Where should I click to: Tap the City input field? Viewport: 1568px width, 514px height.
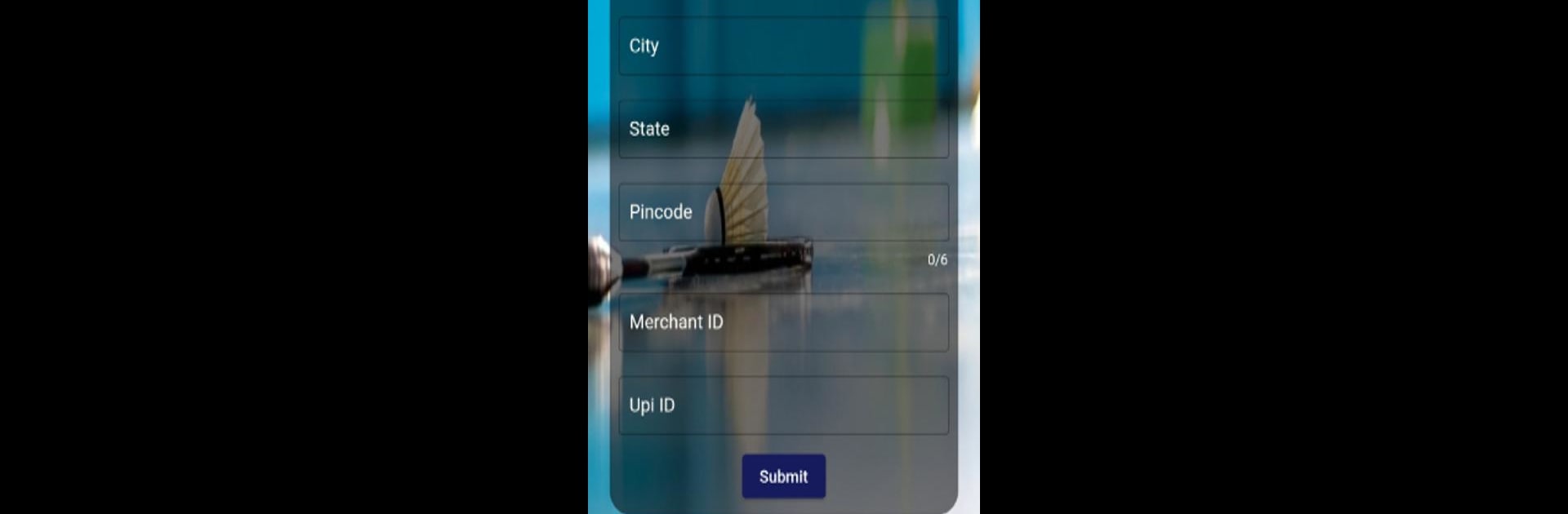[x=783, y=47]
